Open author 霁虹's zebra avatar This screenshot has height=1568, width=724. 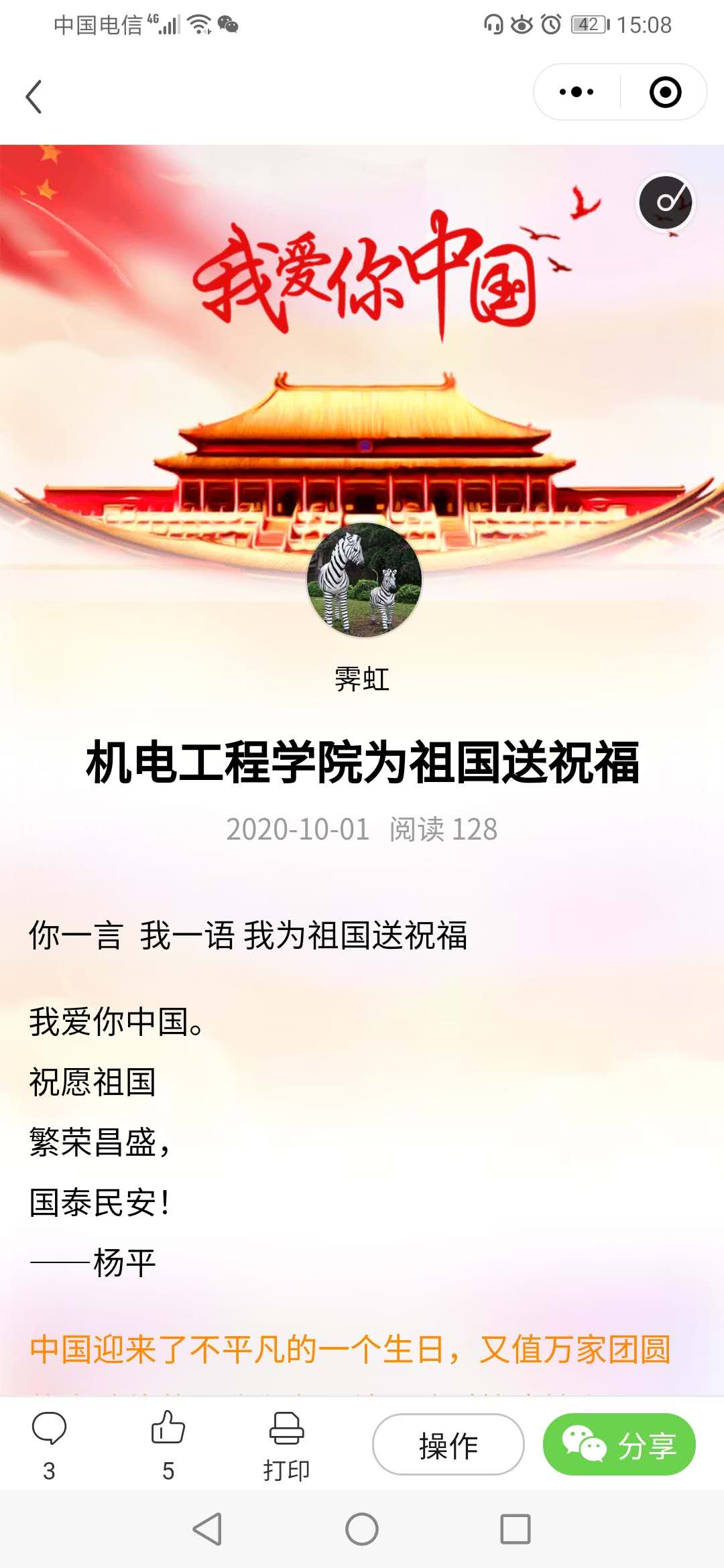tap(364, 580)
